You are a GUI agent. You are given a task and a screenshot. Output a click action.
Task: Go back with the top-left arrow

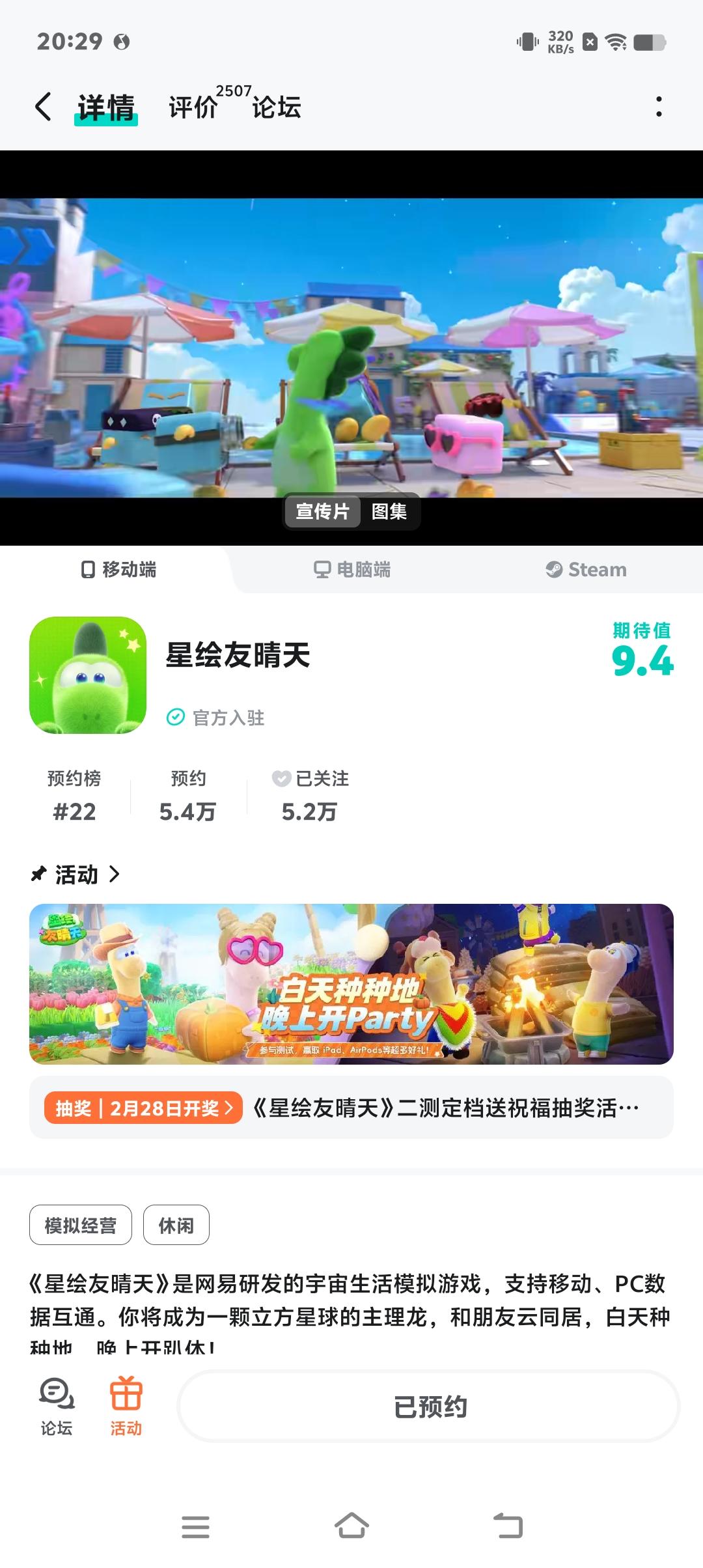click(43, 107)
